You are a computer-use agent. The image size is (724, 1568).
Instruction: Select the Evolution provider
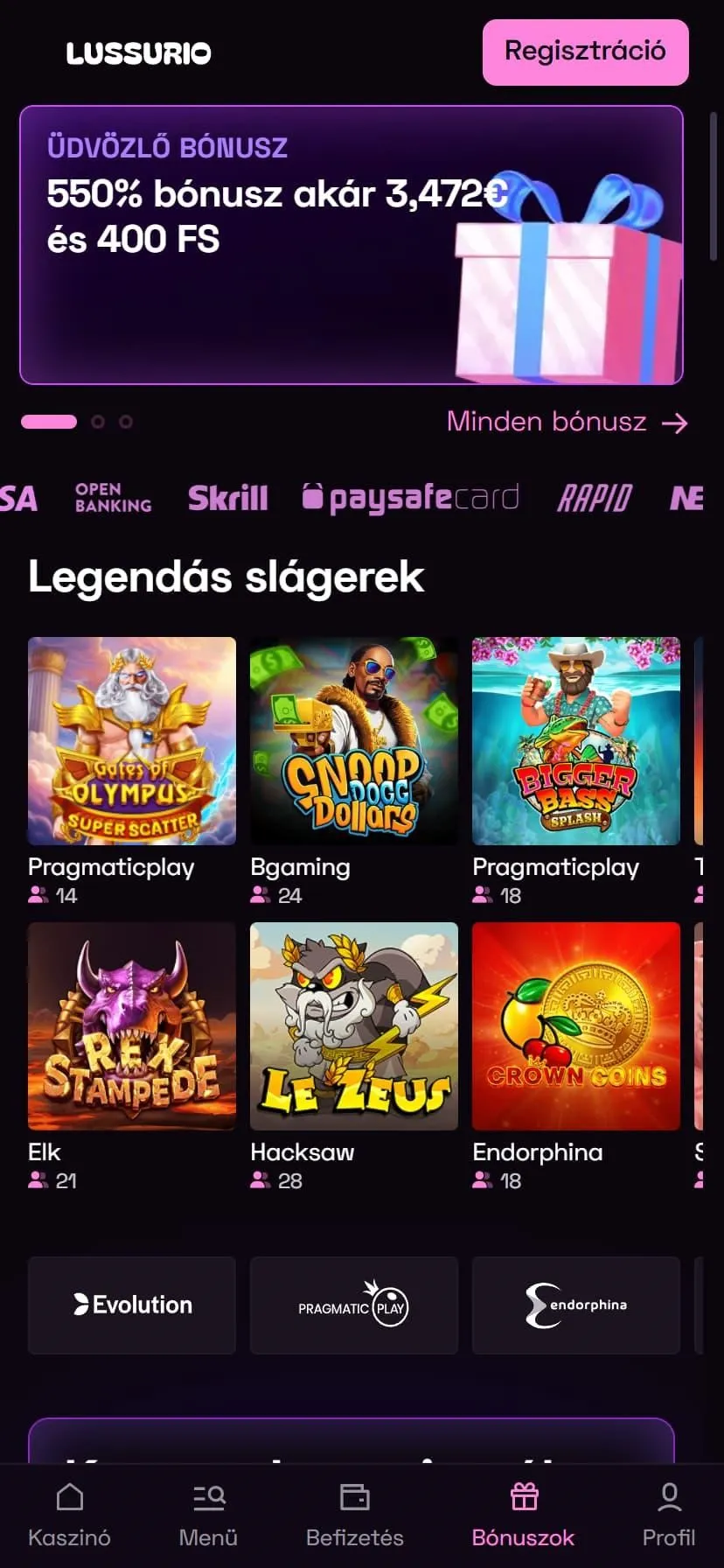click(x=132, y=1305)
